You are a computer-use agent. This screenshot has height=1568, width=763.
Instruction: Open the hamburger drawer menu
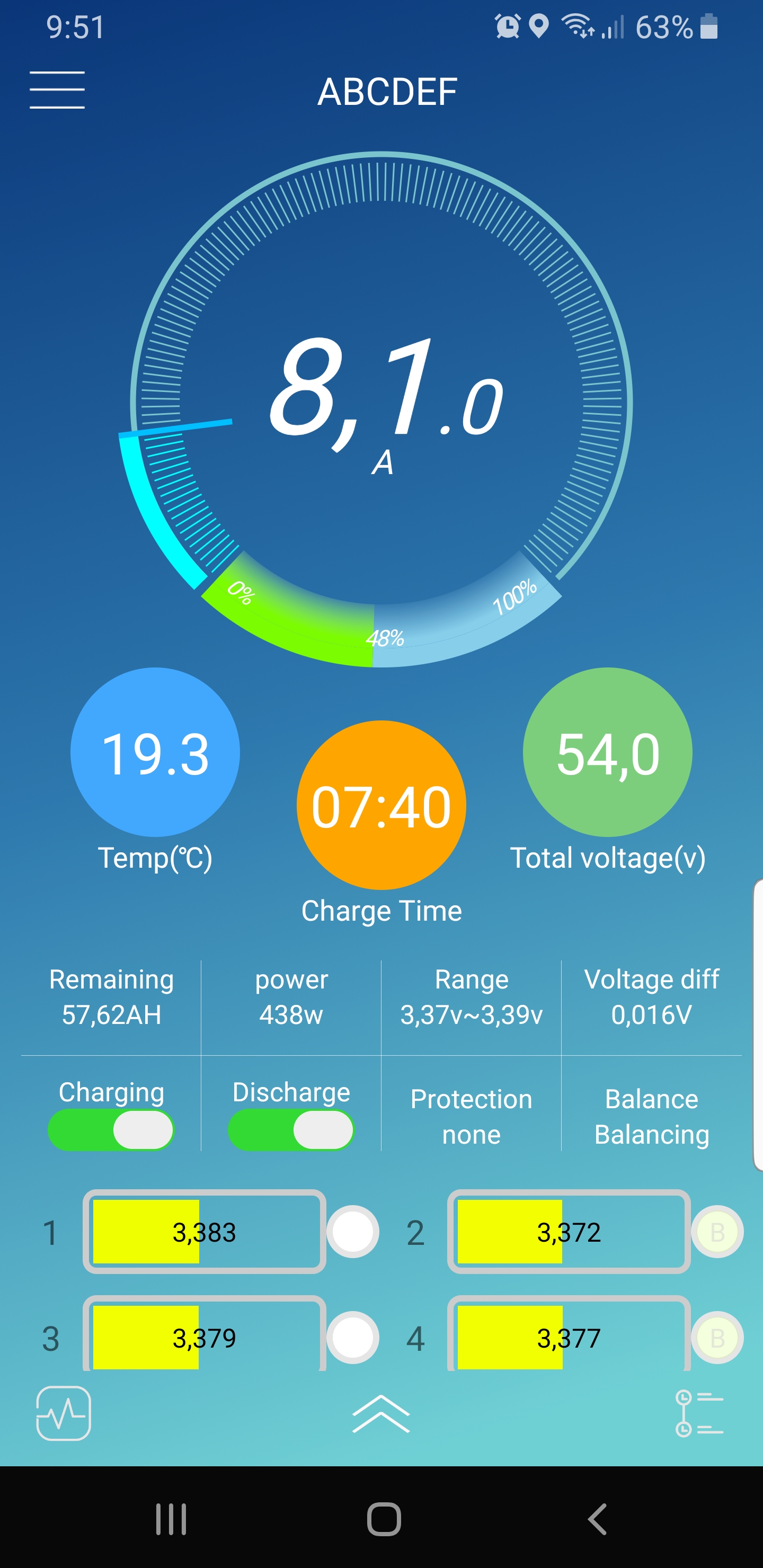click(x=57, y=90)
